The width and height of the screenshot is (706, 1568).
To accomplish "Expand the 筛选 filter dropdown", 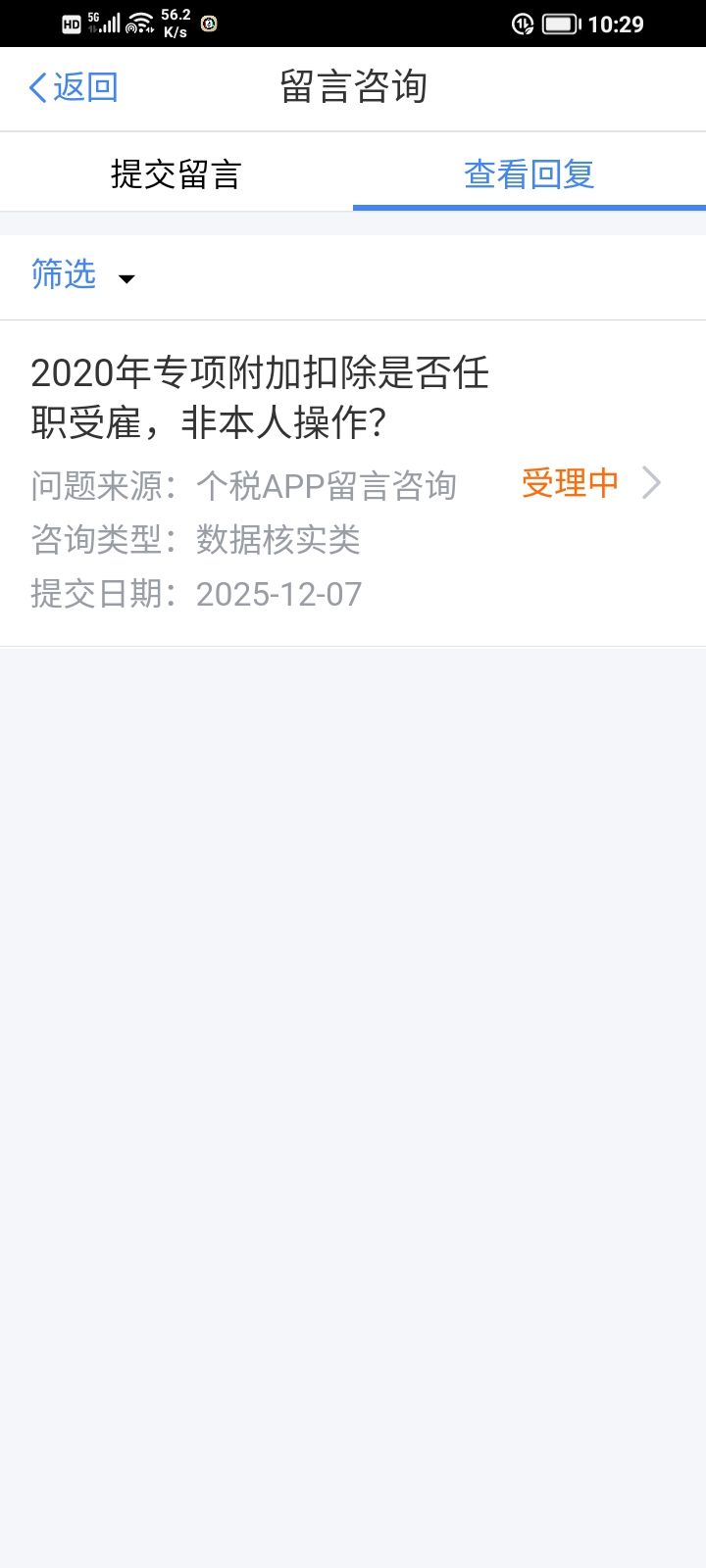I will [82, 275].
